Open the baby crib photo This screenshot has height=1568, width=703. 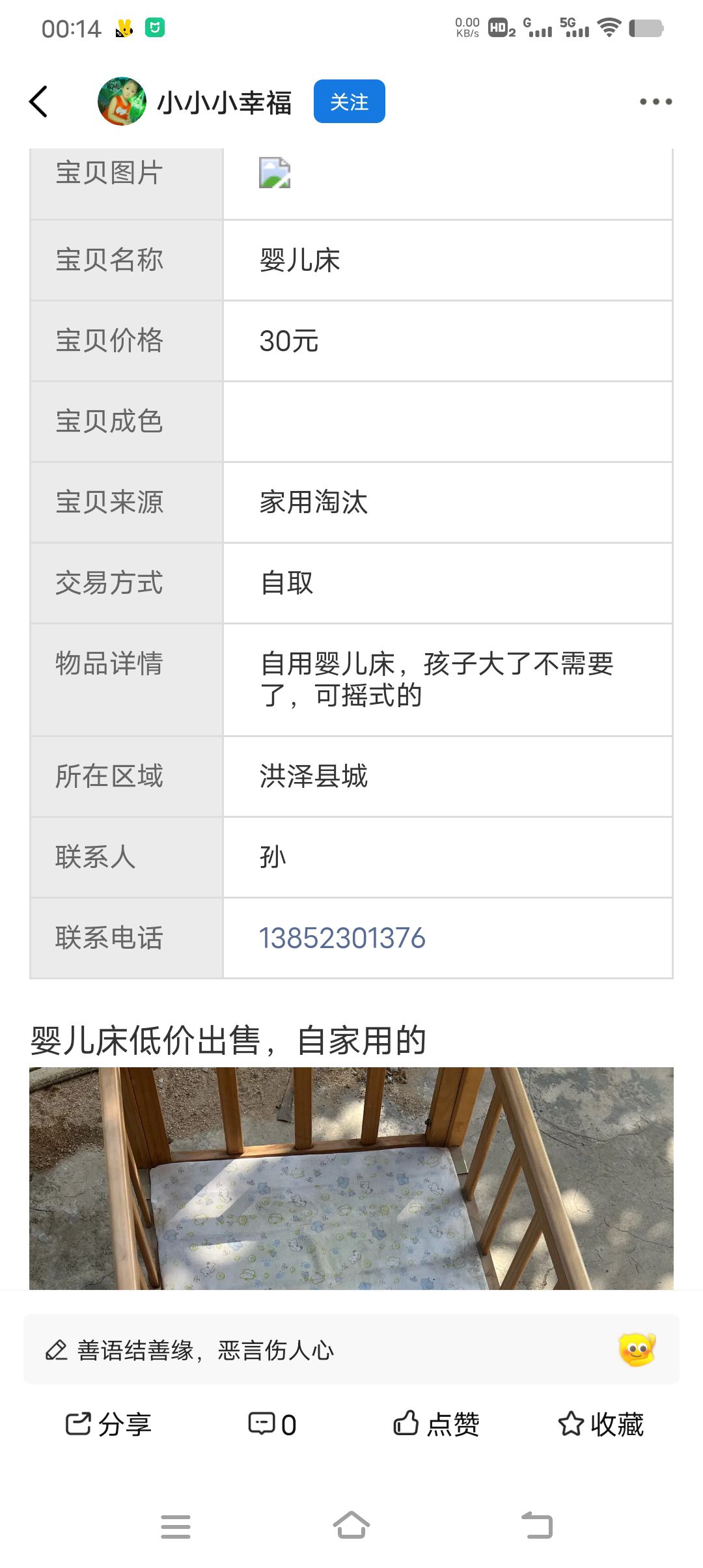coord(351,1178)
